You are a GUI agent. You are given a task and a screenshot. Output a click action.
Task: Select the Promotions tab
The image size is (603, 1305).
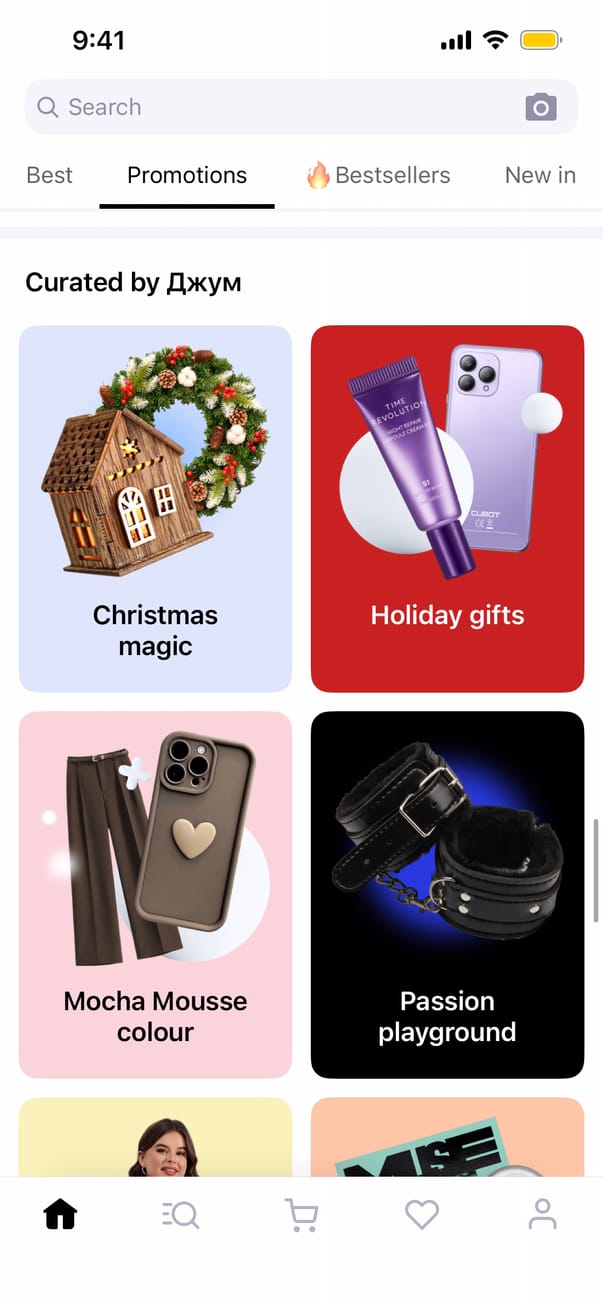point(187,175)
